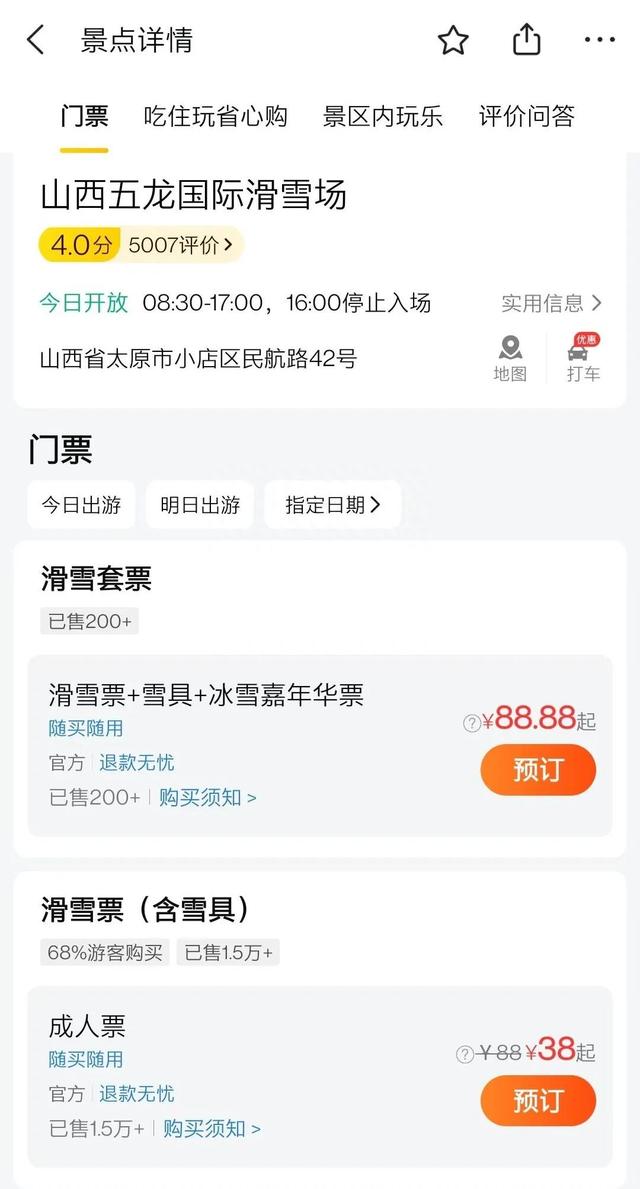This screenshot has width=640, height=1189.
Task: Choose 明日出游 tickets
Action: click(x=200, y=505)
